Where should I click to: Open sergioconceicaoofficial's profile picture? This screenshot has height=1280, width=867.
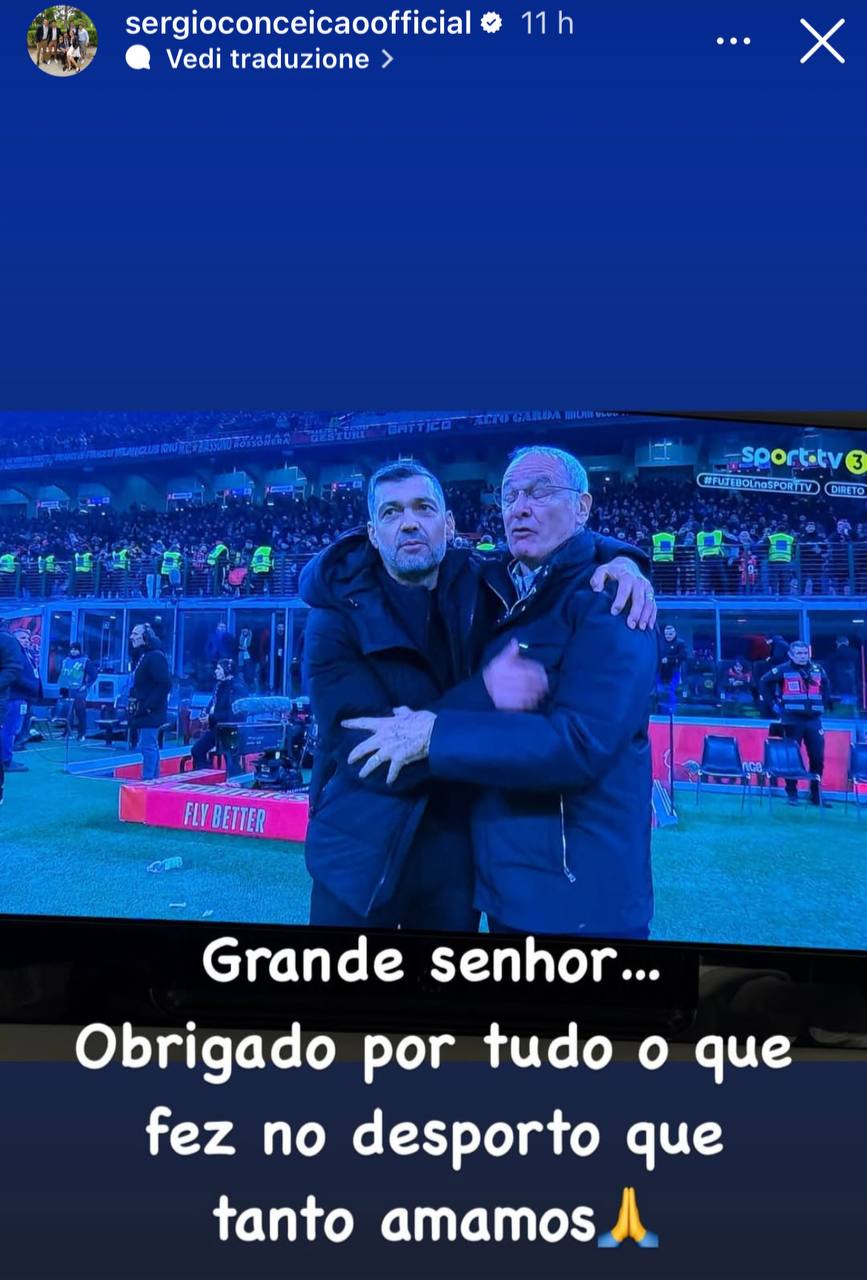pyautogui.click(x=62, y=41)
